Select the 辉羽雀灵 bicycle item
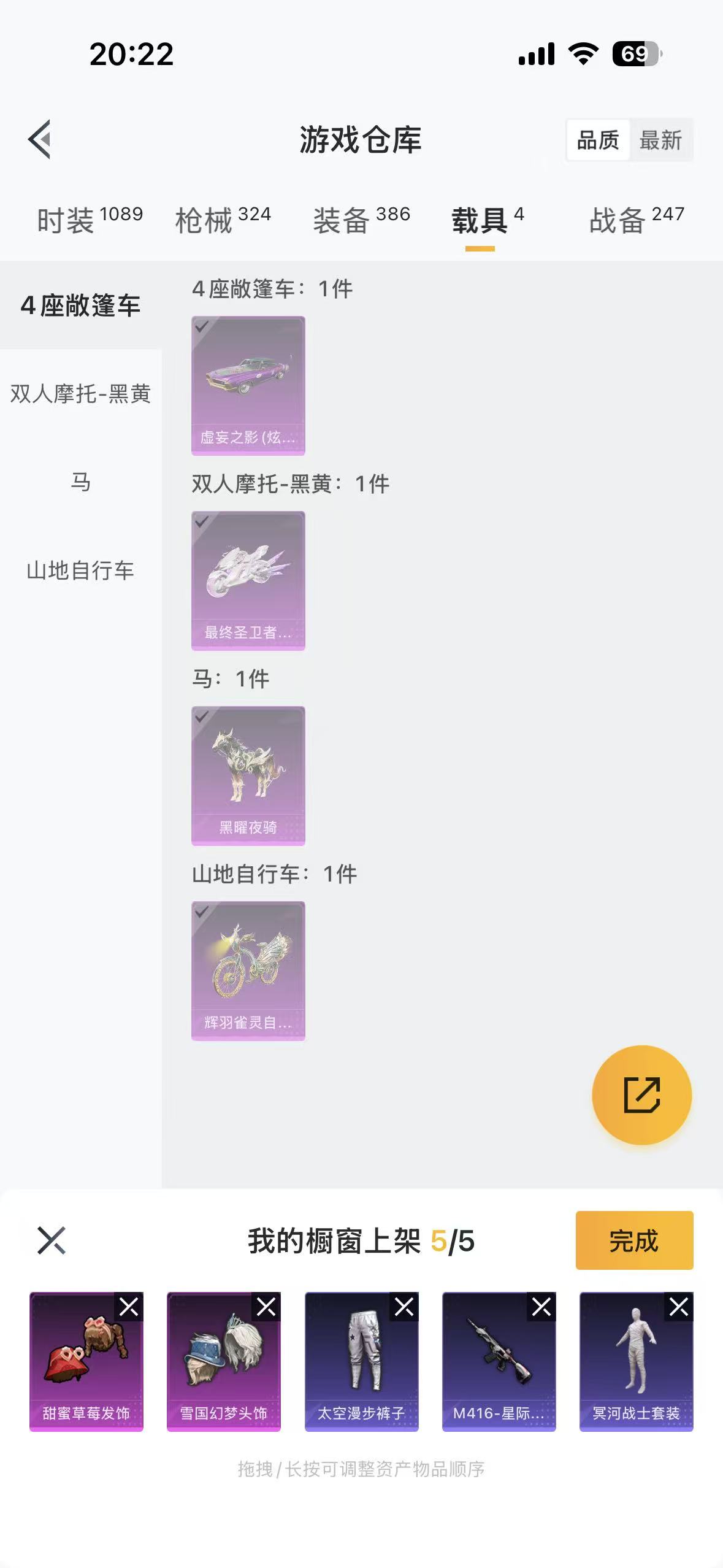The image size is (723, 1568). (x=248, y=970)
